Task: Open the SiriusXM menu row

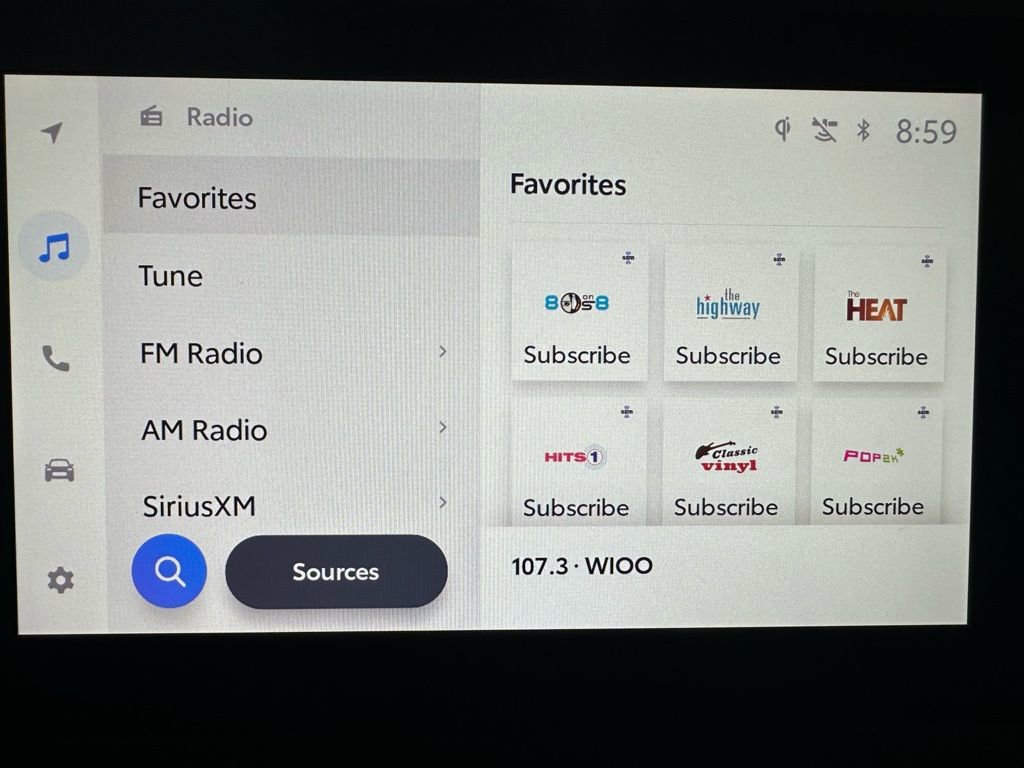Action: (292, 504)
